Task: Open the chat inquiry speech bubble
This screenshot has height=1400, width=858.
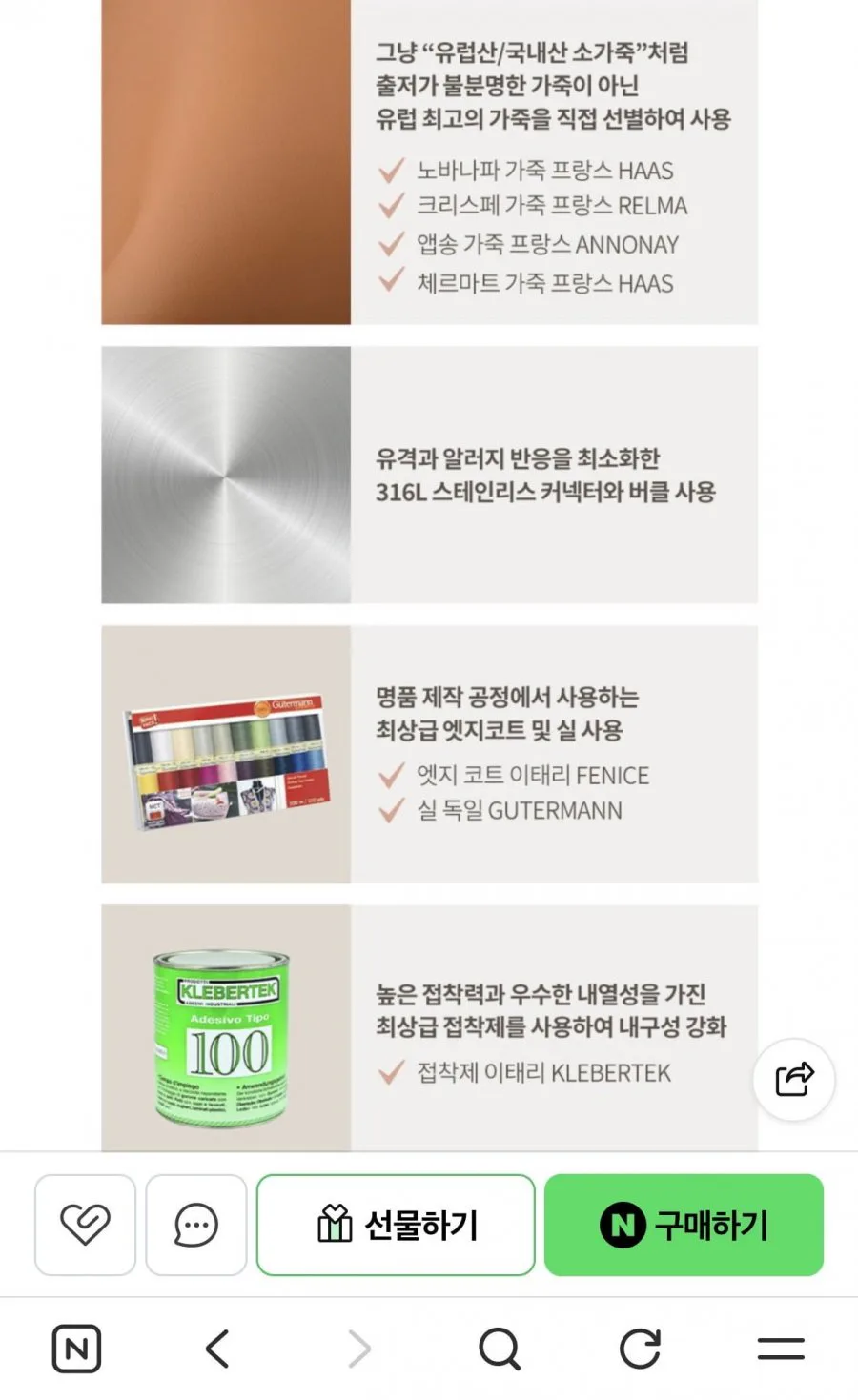Action: pyautogui.click(x=196, y=1225)
